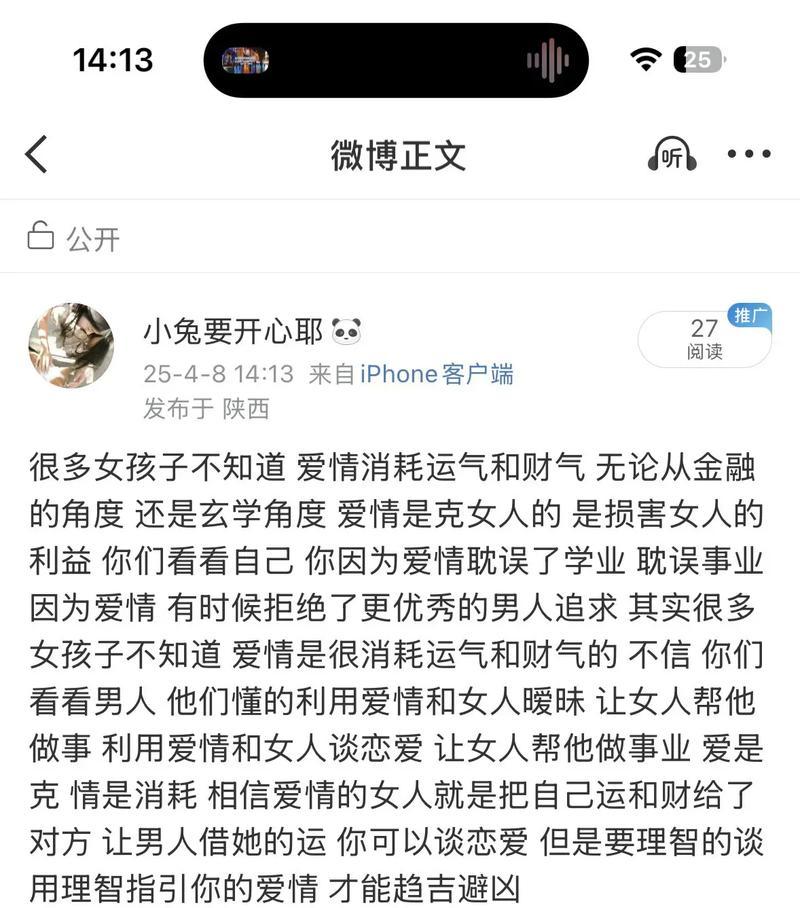The width and height of the screenshot is (800, 908).
Task: Open 小兔要开心耶's profile avatar
Action: (x=71, y=345)
